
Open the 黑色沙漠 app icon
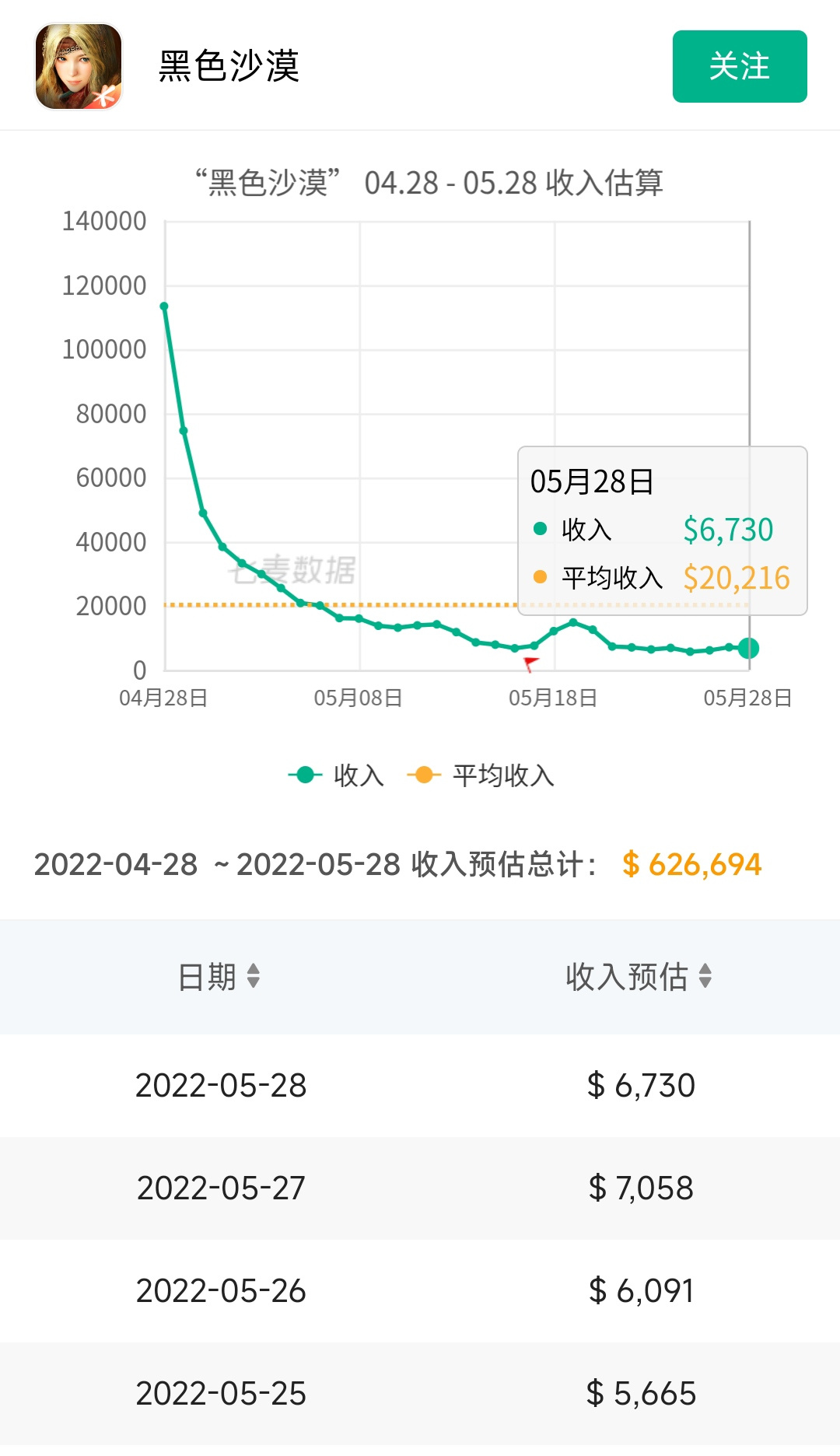(79, 66)
